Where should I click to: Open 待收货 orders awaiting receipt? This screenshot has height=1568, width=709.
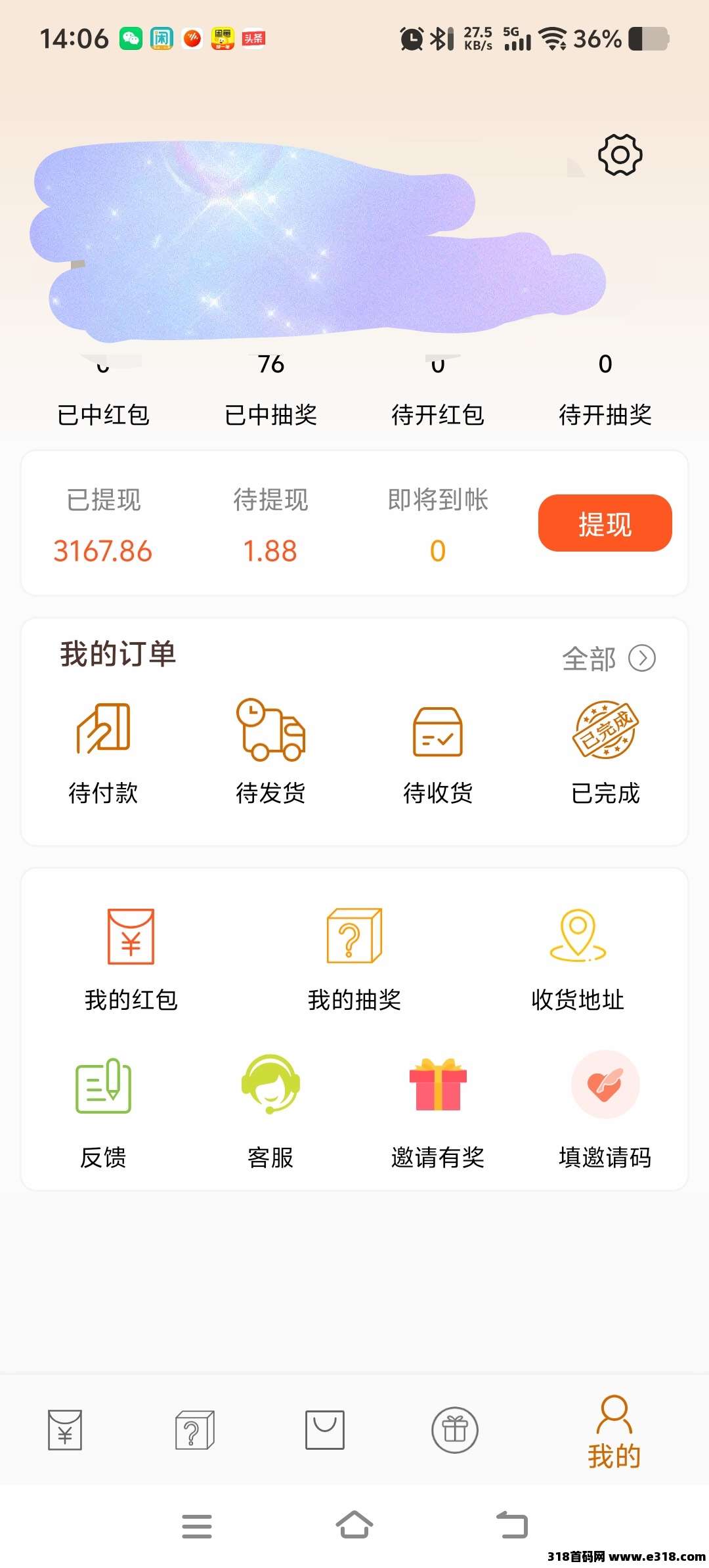click(438, 753)
